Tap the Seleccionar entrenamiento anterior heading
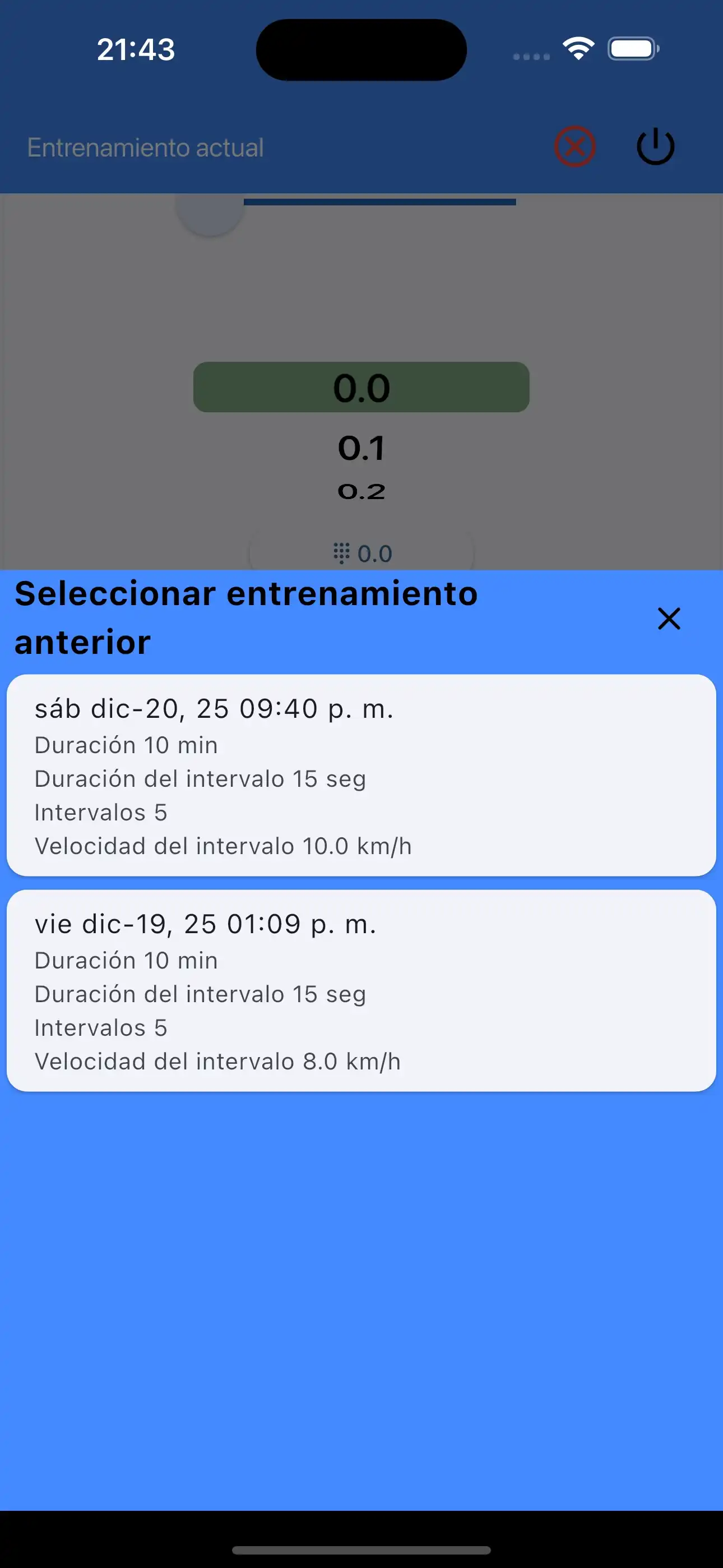The image size is (723, 1568). point(246,618)
